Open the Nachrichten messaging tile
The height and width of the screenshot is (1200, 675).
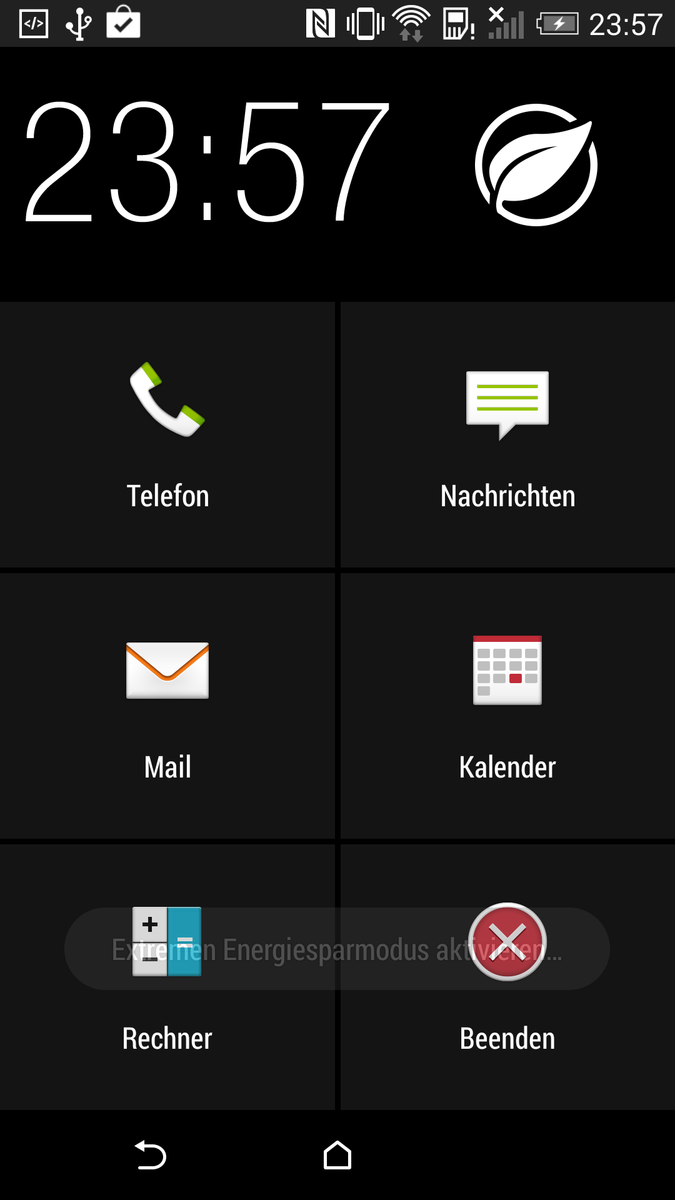[507, 434]
